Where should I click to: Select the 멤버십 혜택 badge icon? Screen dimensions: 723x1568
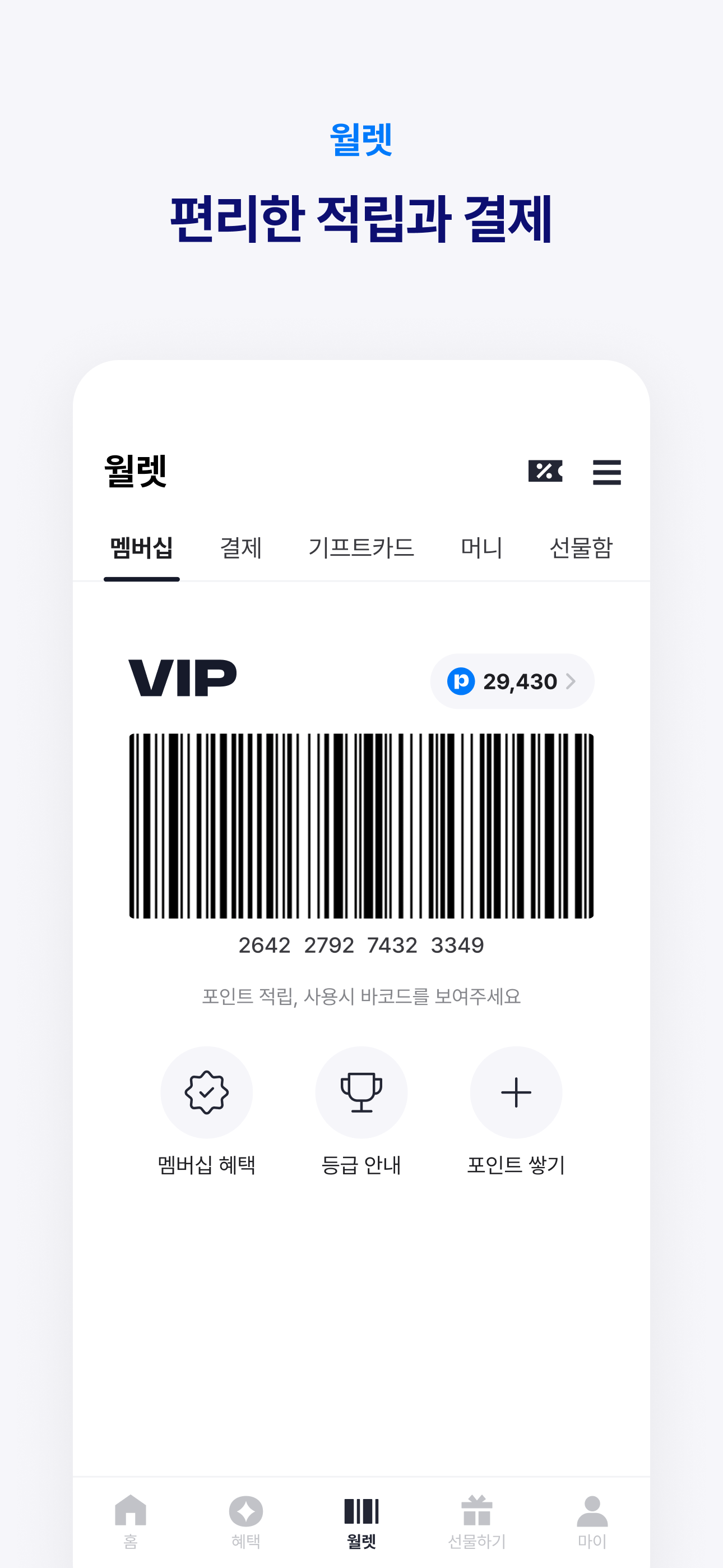click(x=207, y=1093)
